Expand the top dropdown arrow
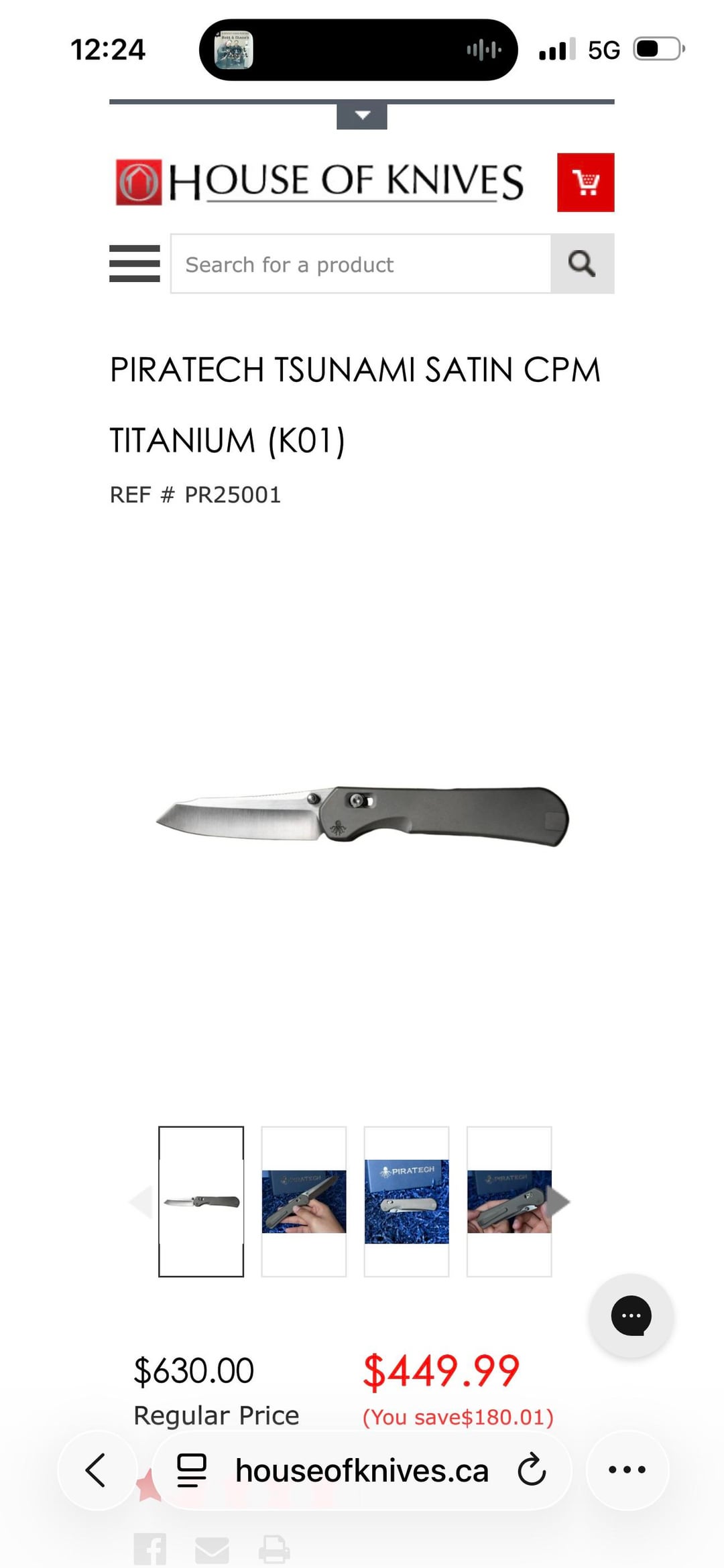The image size is (724, 1568). coord(362,115)
